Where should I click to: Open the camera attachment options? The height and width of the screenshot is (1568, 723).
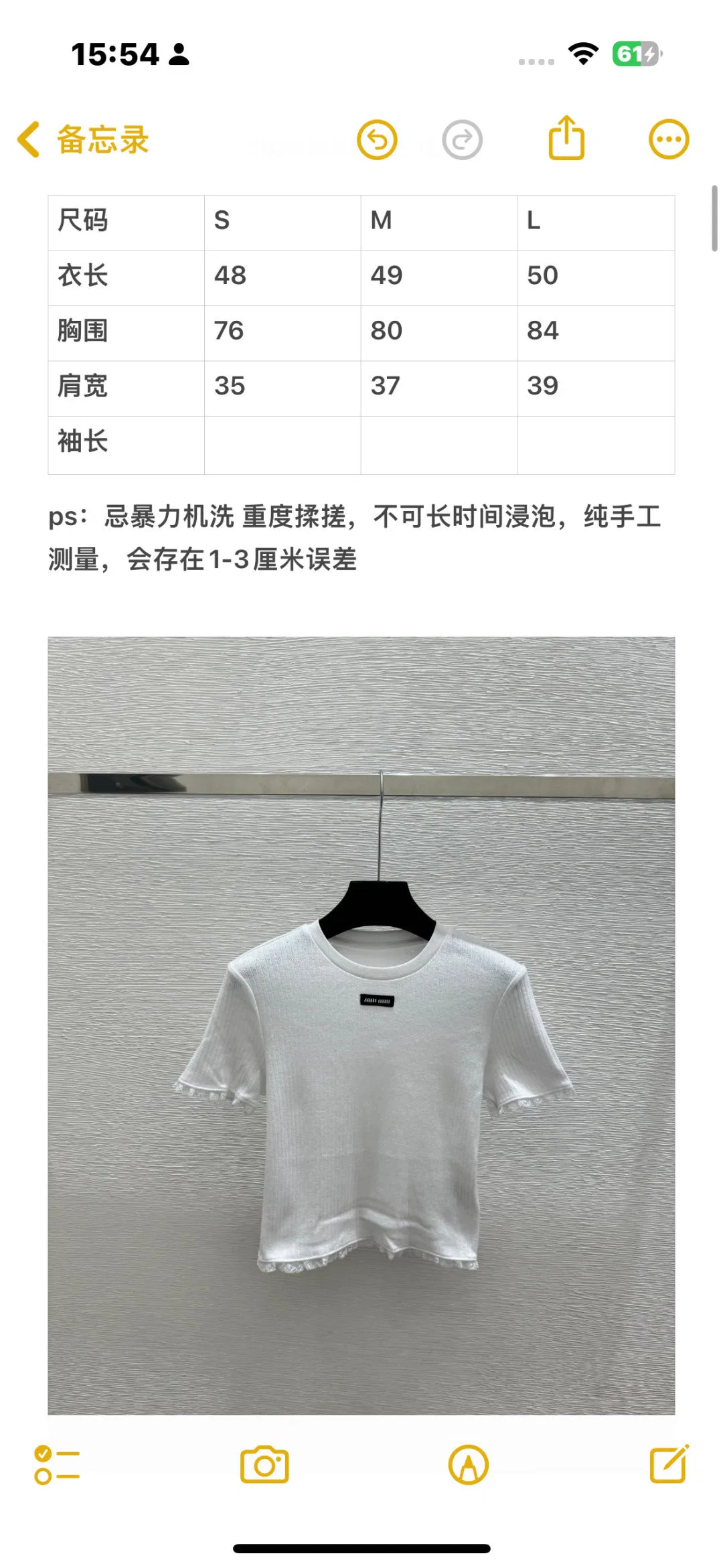click(264, 1465)
